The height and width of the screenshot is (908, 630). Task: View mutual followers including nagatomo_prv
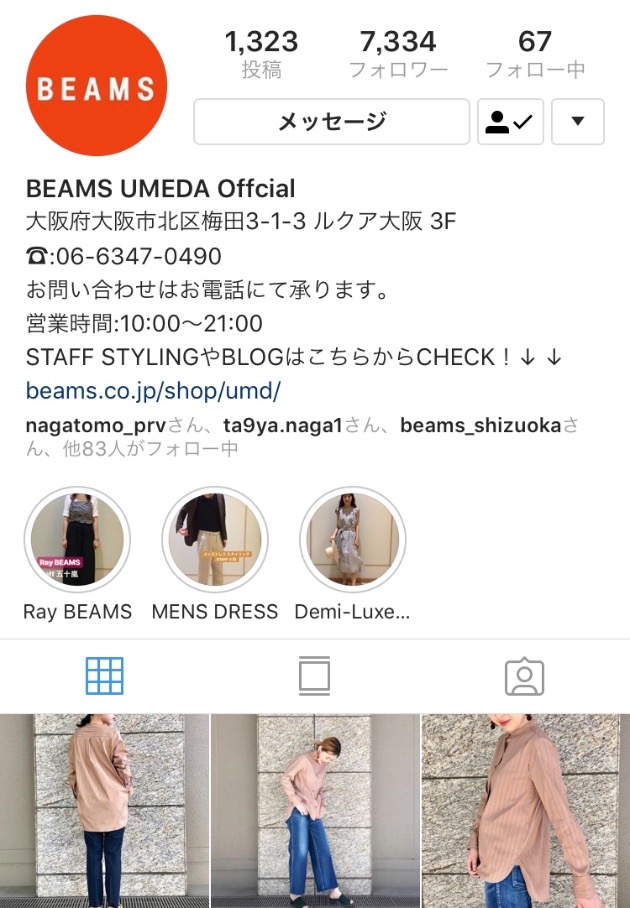300,437
